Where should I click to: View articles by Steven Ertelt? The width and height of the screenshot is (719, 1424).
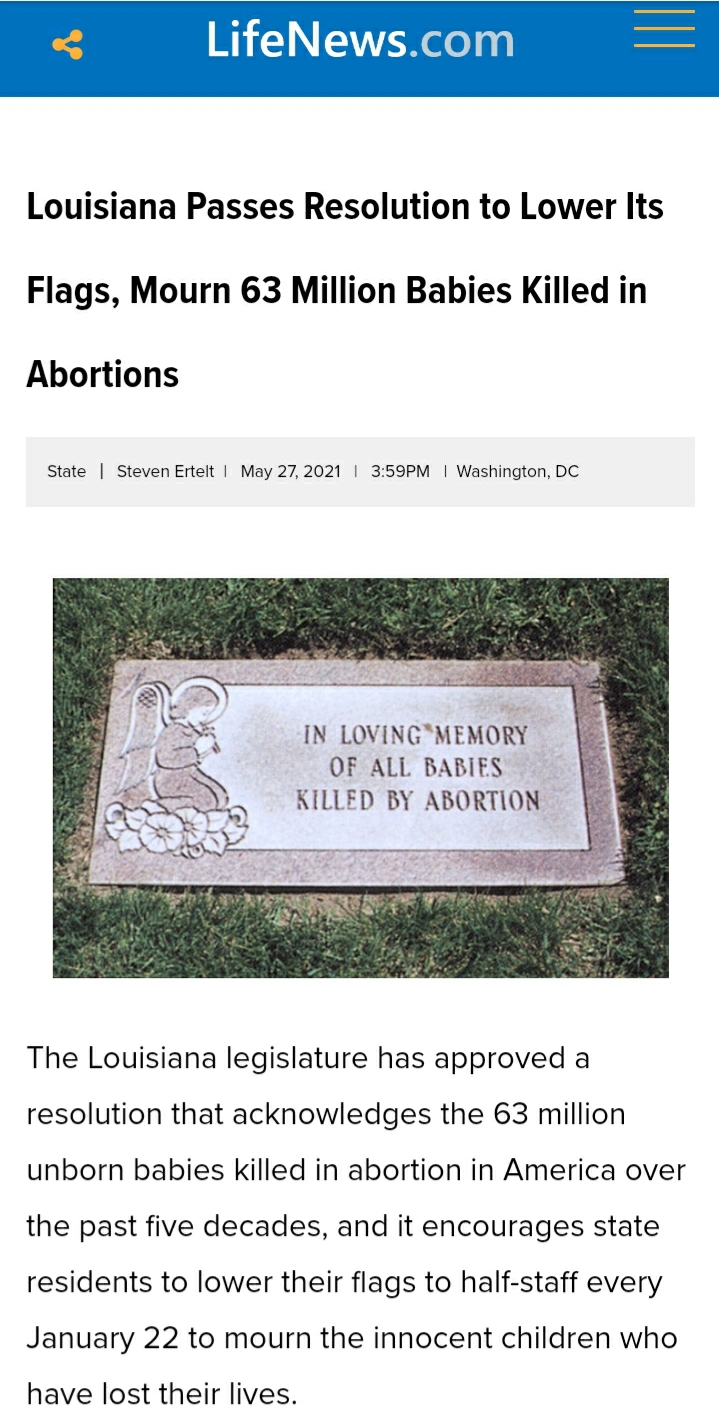(x=165, y=471)
